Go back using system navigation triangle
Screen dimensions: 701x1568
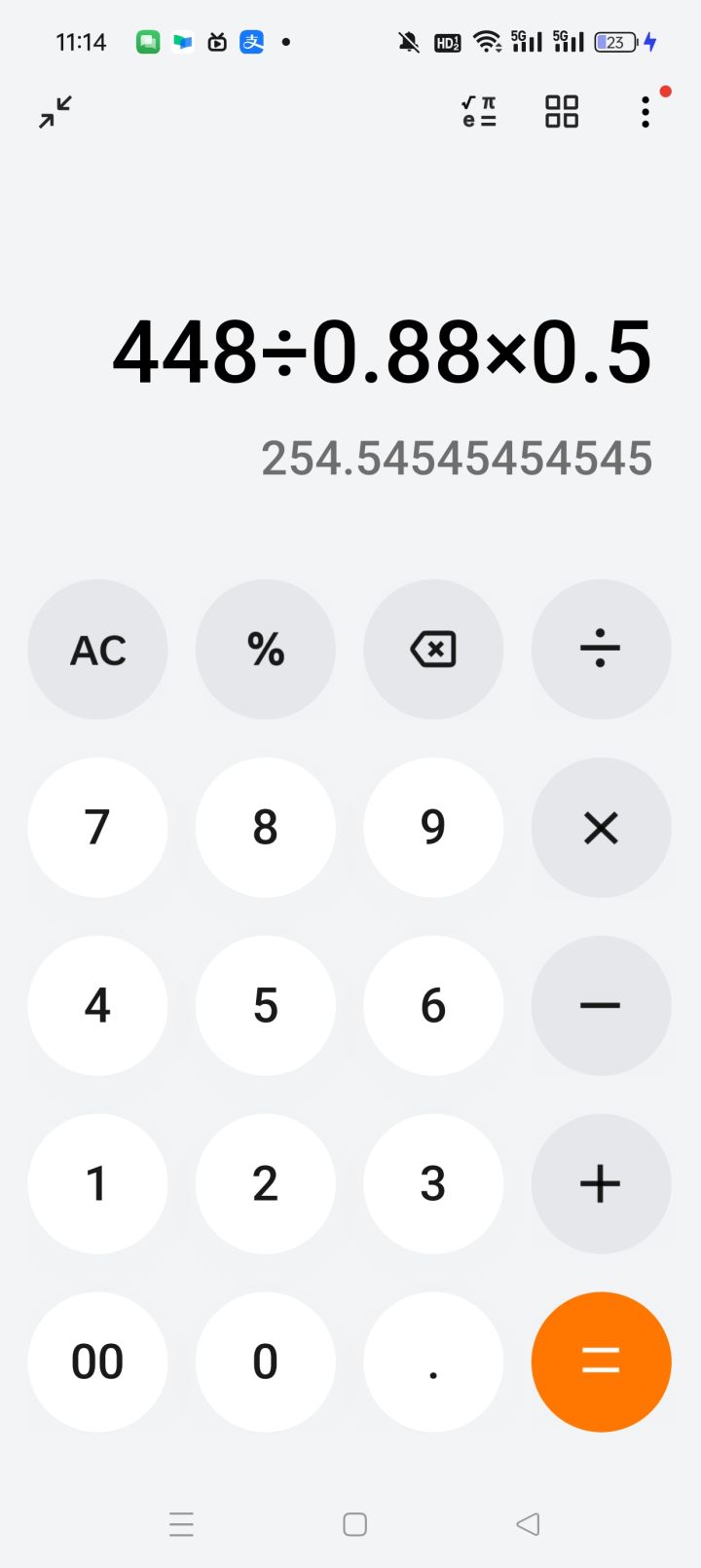coord(528,1524)
